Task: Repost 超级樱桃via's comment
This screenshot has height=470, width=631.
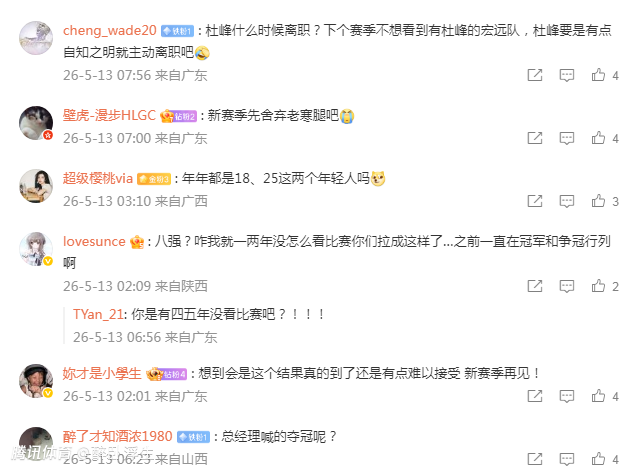Action: click(x=535, y=201)
